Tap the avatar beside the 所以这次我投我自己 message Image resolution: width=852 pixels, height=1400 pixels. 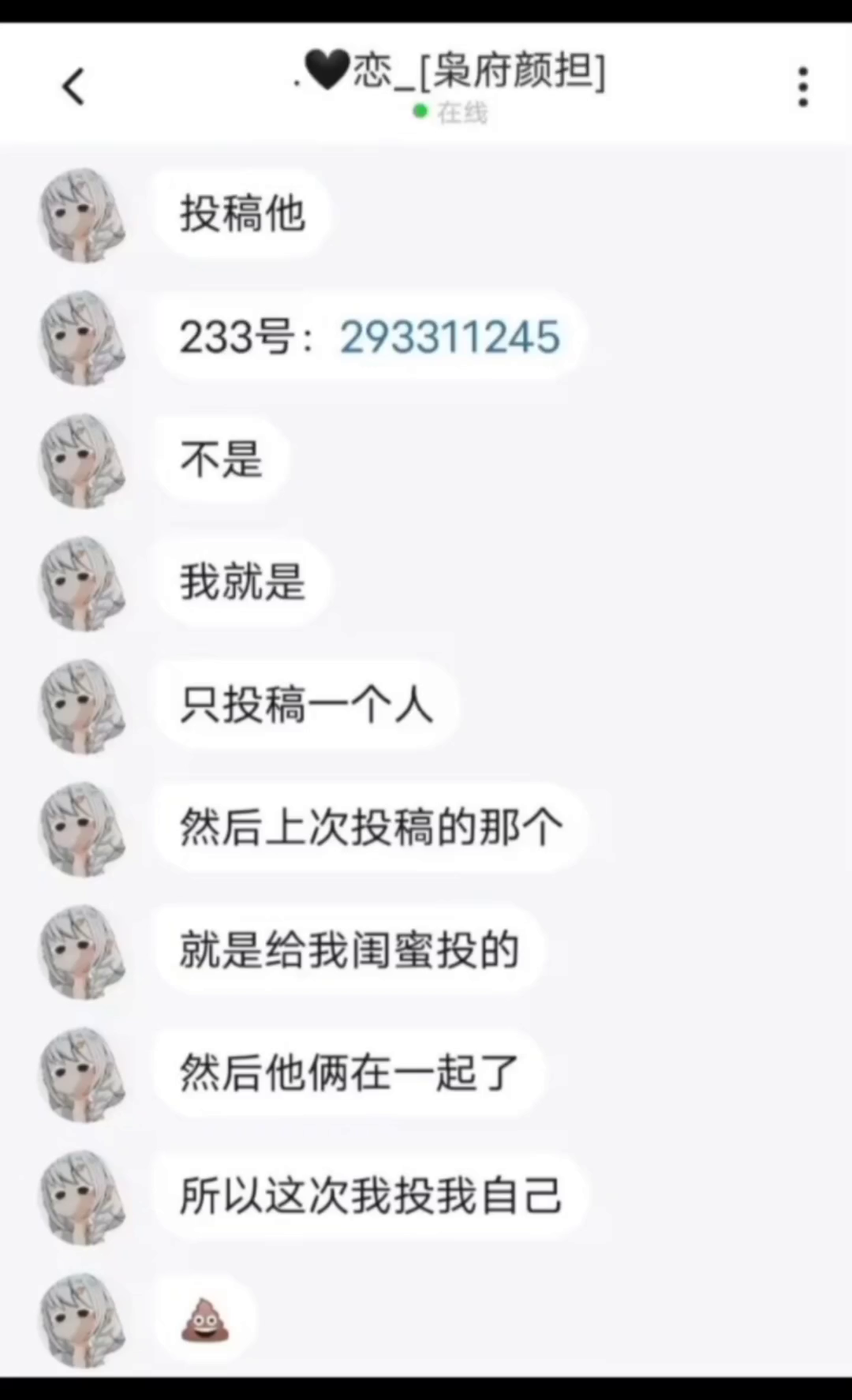(83, 1197)
